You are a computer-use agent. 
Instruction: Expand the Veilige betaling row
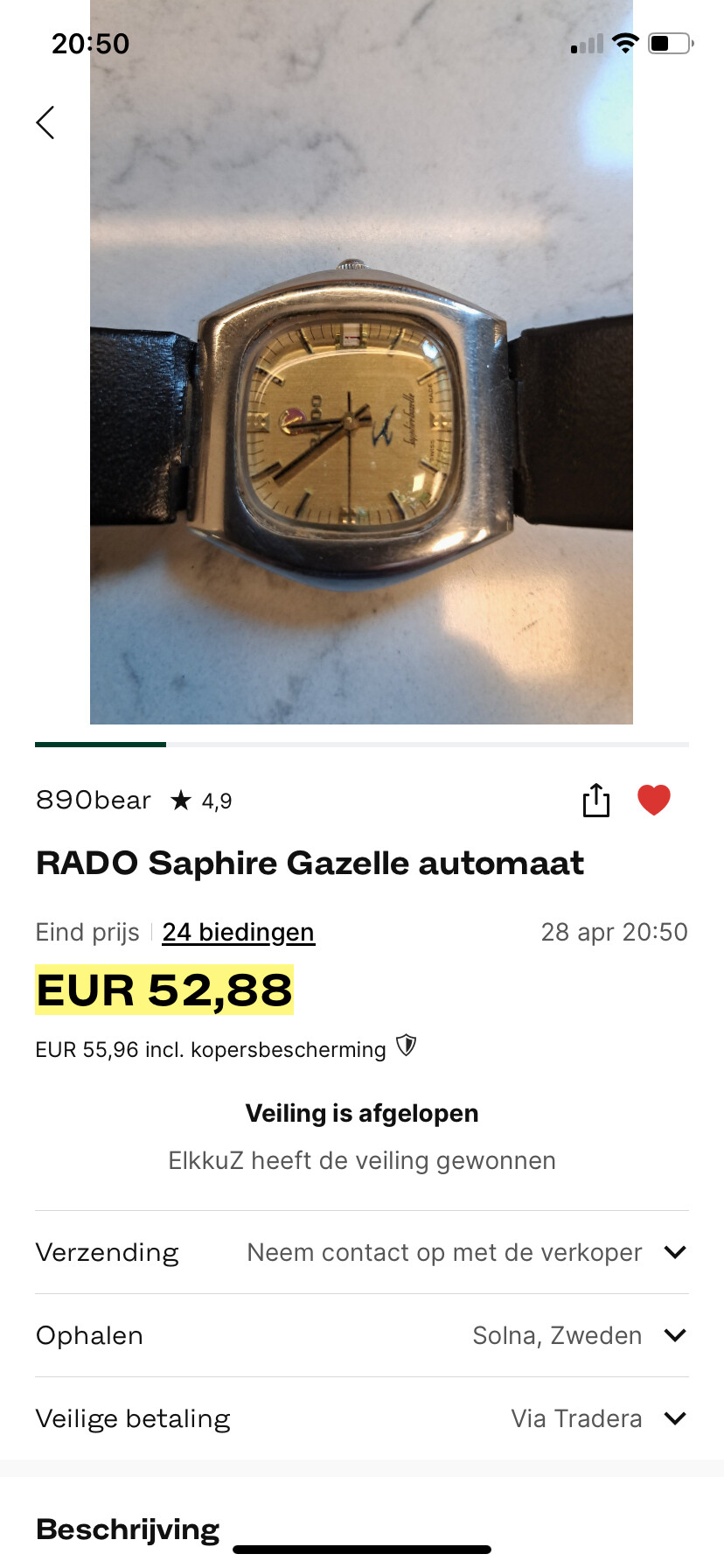[x=362, y=1418]
